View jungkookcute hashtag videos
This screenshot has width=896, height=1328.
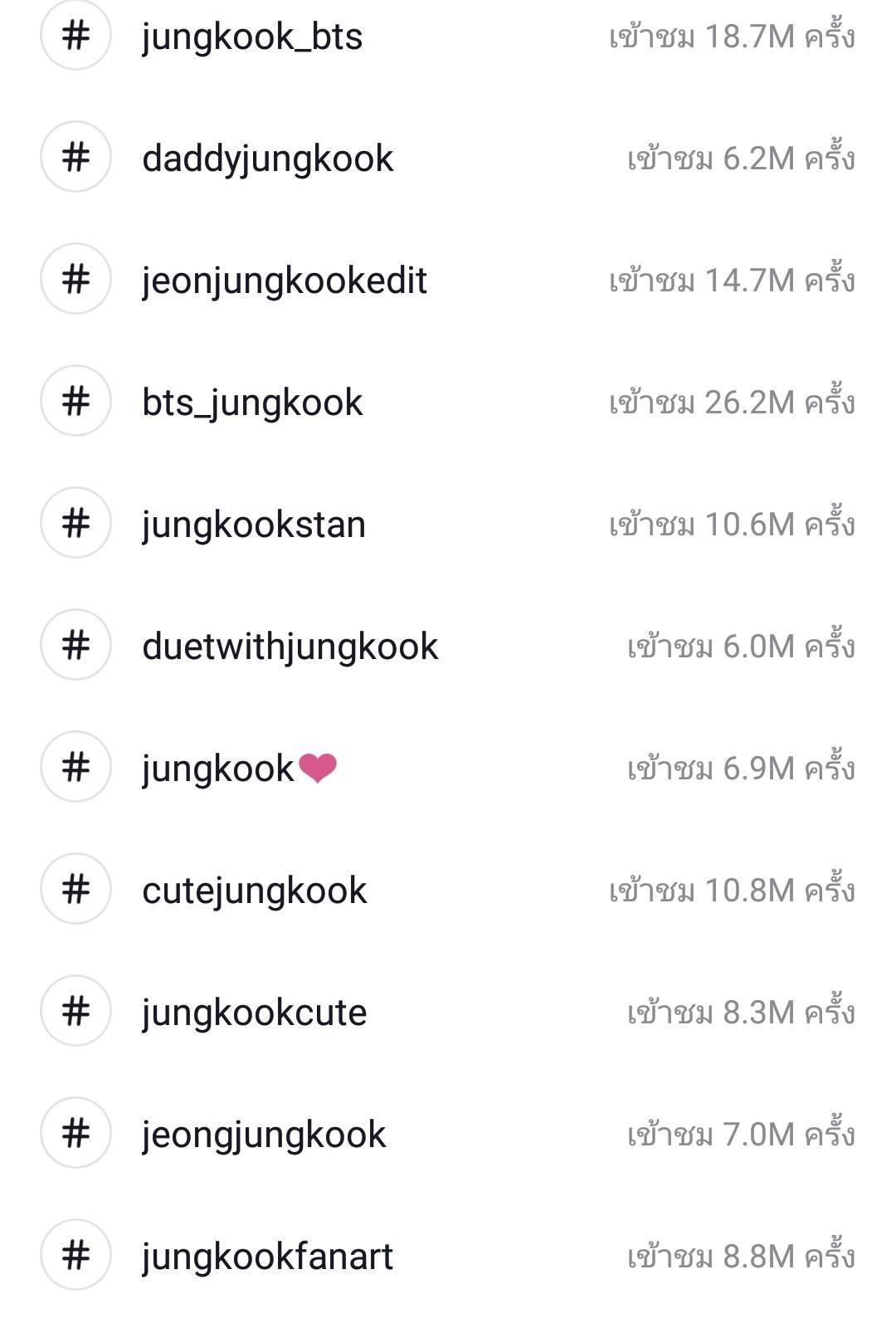254,1013
